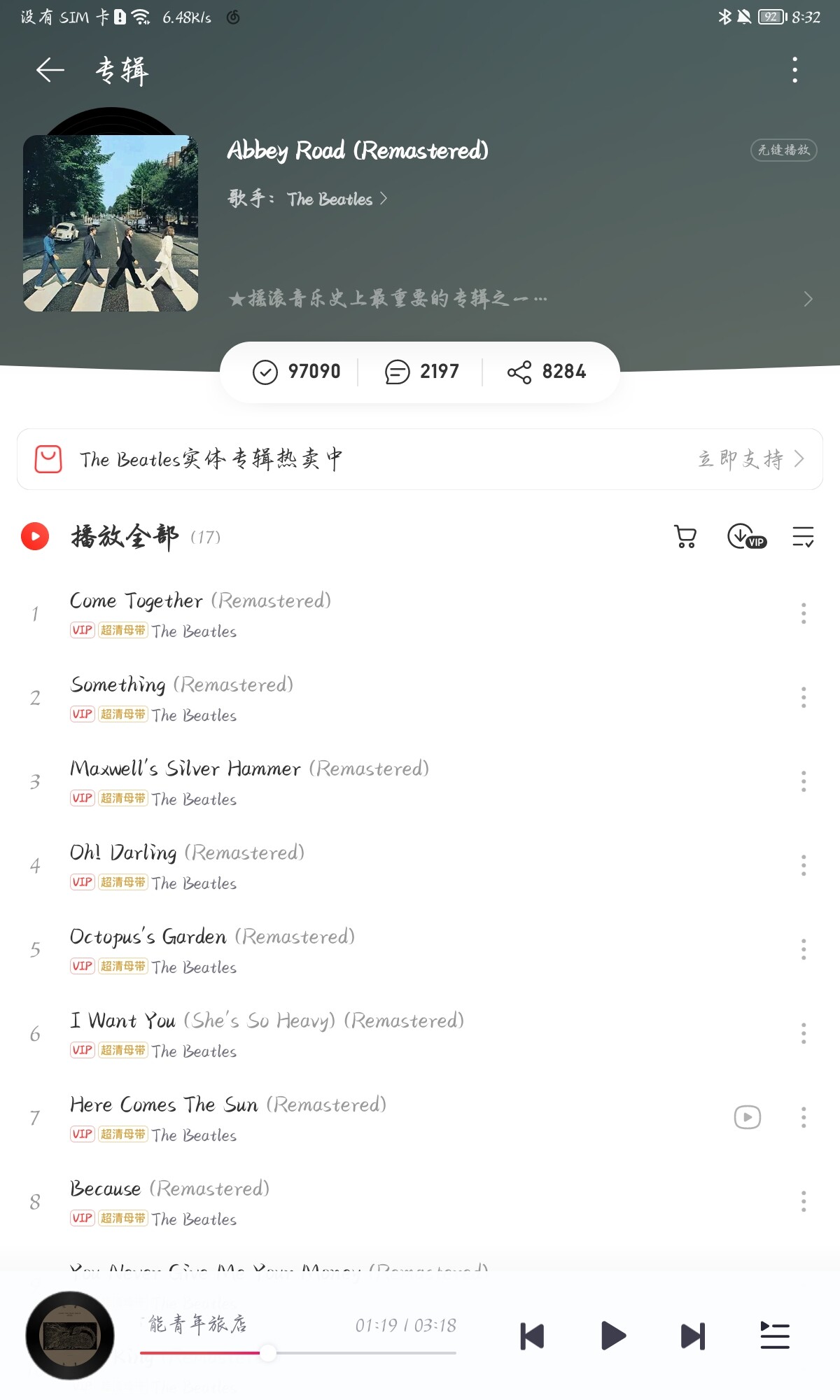Open The Beatles 实体专辑热卖中 promo link
Screen dimensions: 840x1400
pyautogui.click(x=209, y=459)
